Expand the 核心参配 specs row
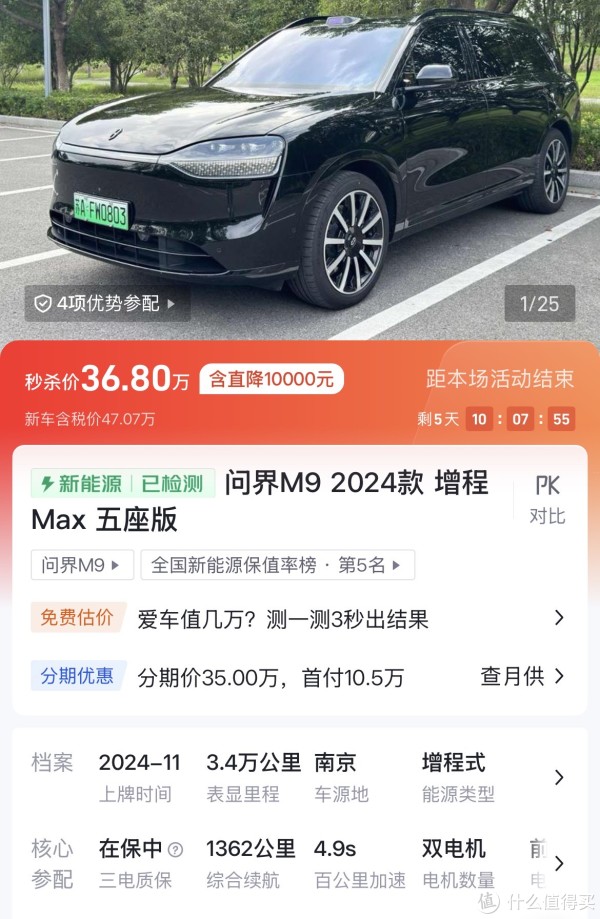 (558, 863)
